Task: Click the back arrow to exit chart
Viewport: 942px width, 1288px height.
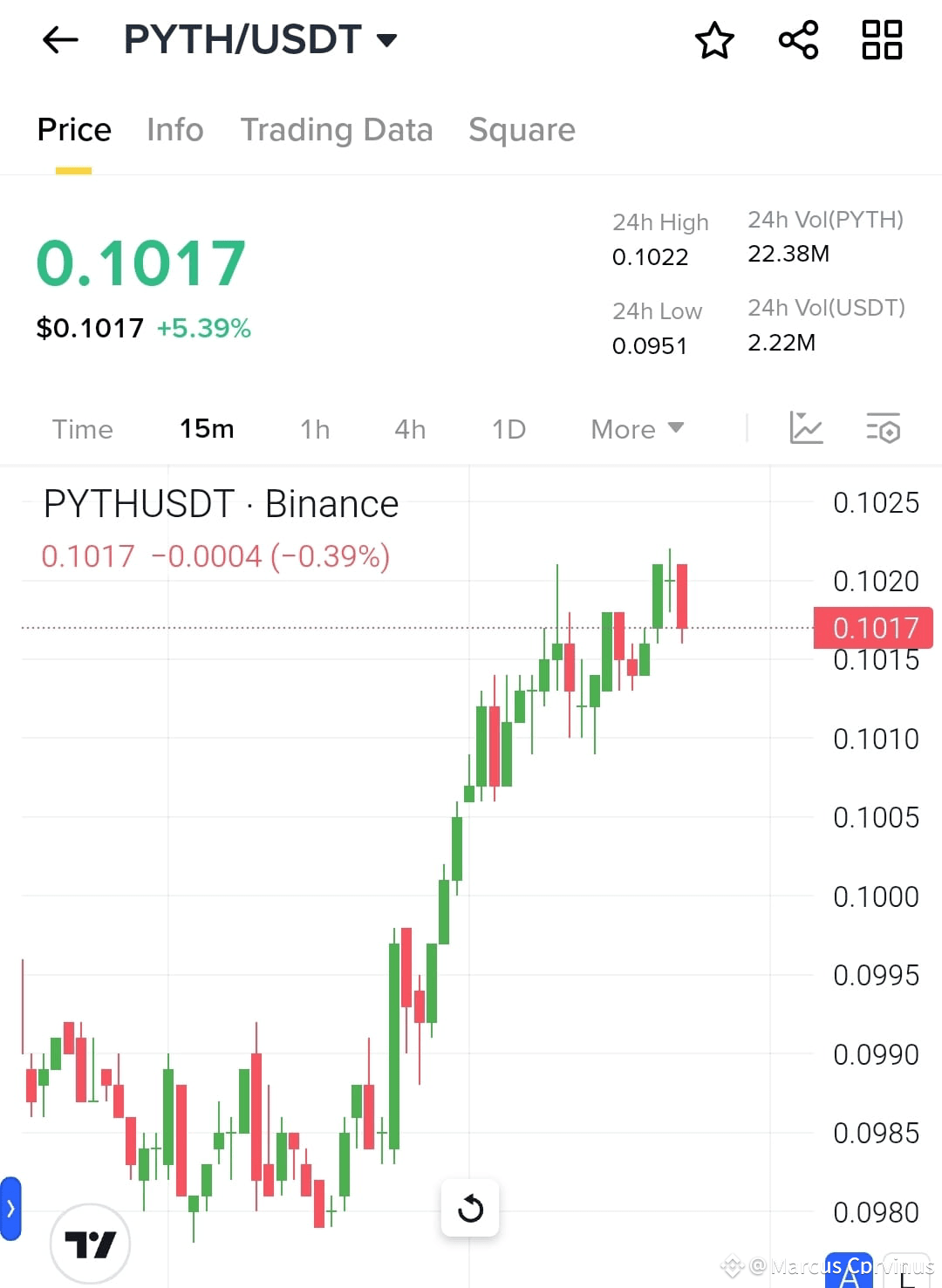Action: [x=59, y=39]
